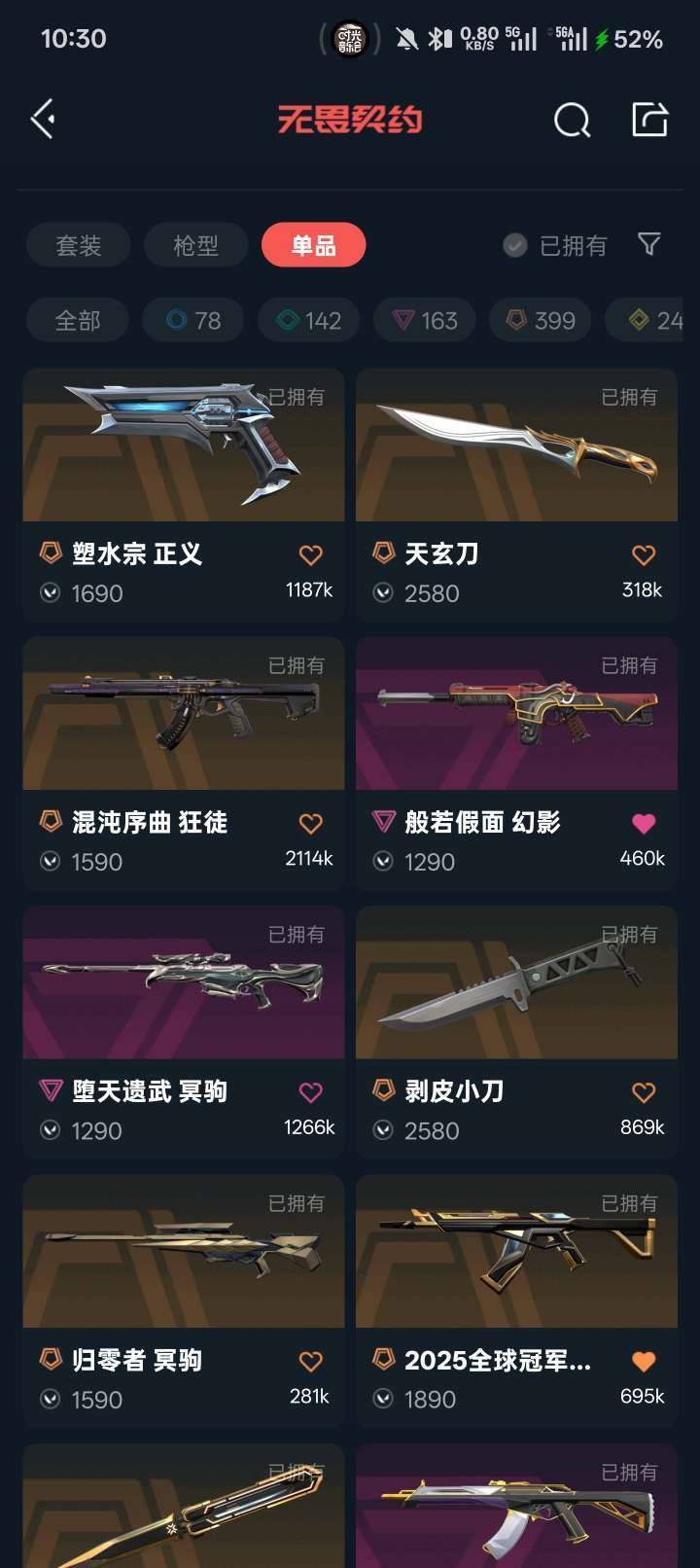
Task: Go back using the top-left arrow
Action: click(44, 120)
